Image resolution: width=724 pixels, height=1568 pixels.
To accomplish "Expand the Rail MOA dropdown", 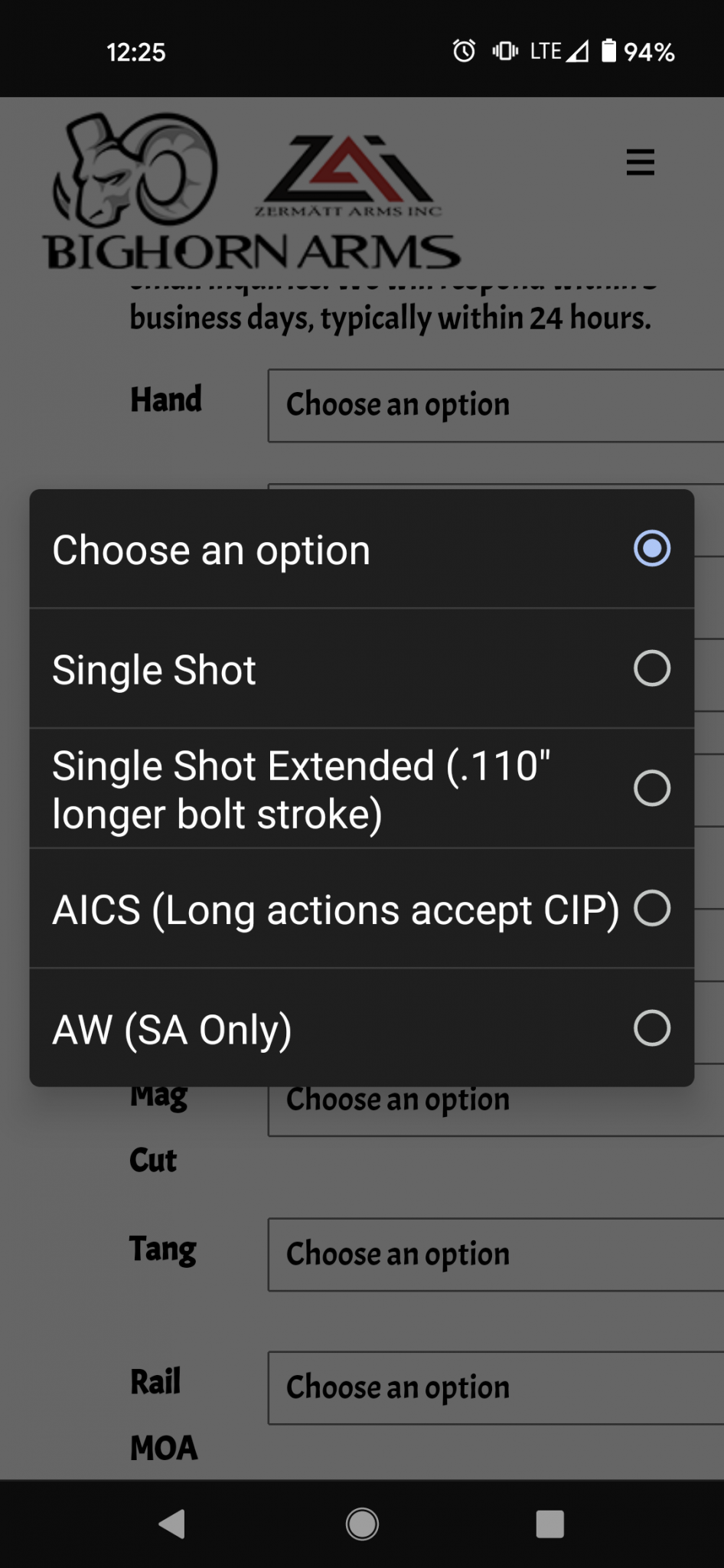I will [495, 1388].
